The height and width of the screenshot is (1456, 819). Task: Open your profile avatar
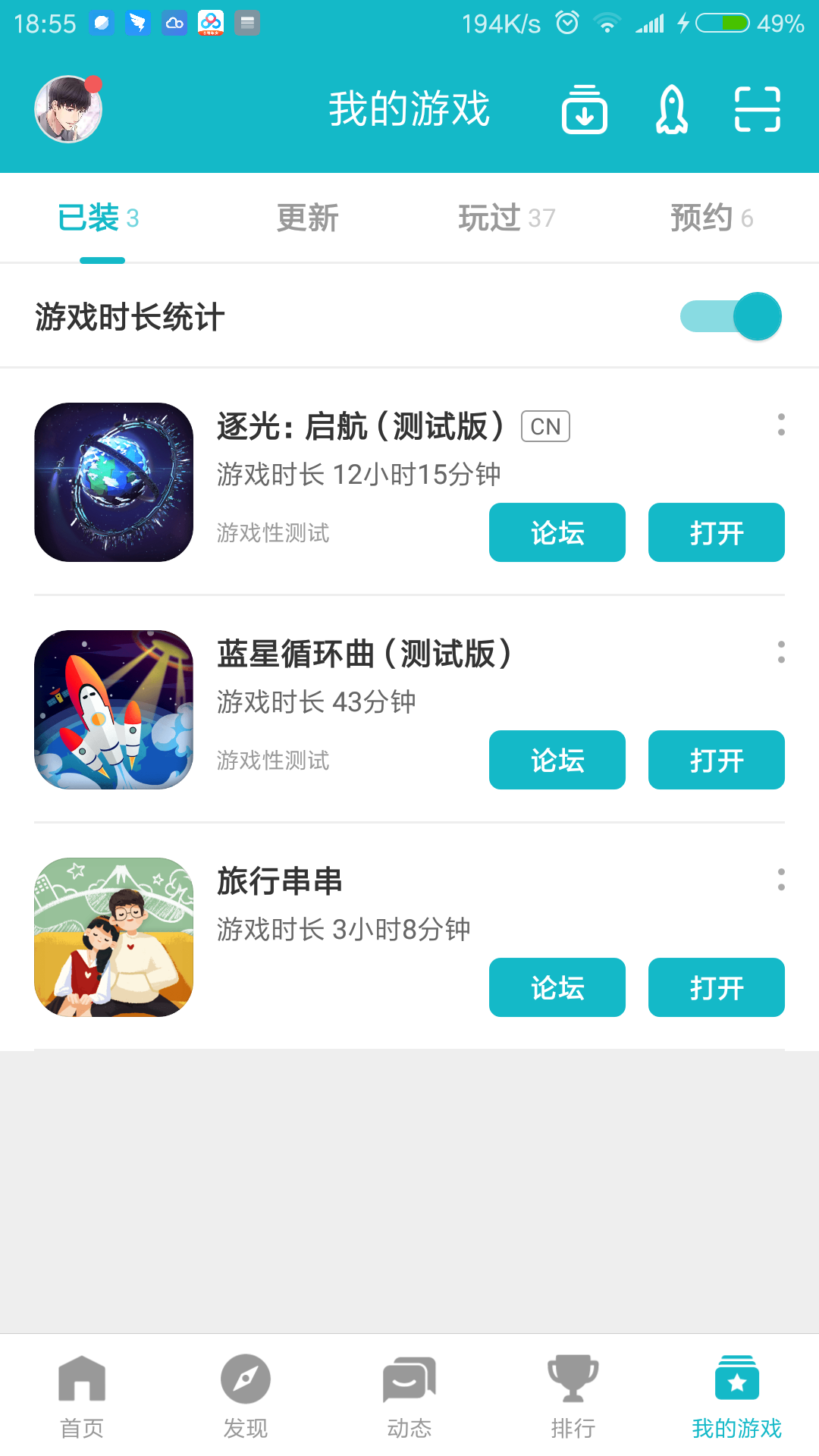tap(67, 108)
